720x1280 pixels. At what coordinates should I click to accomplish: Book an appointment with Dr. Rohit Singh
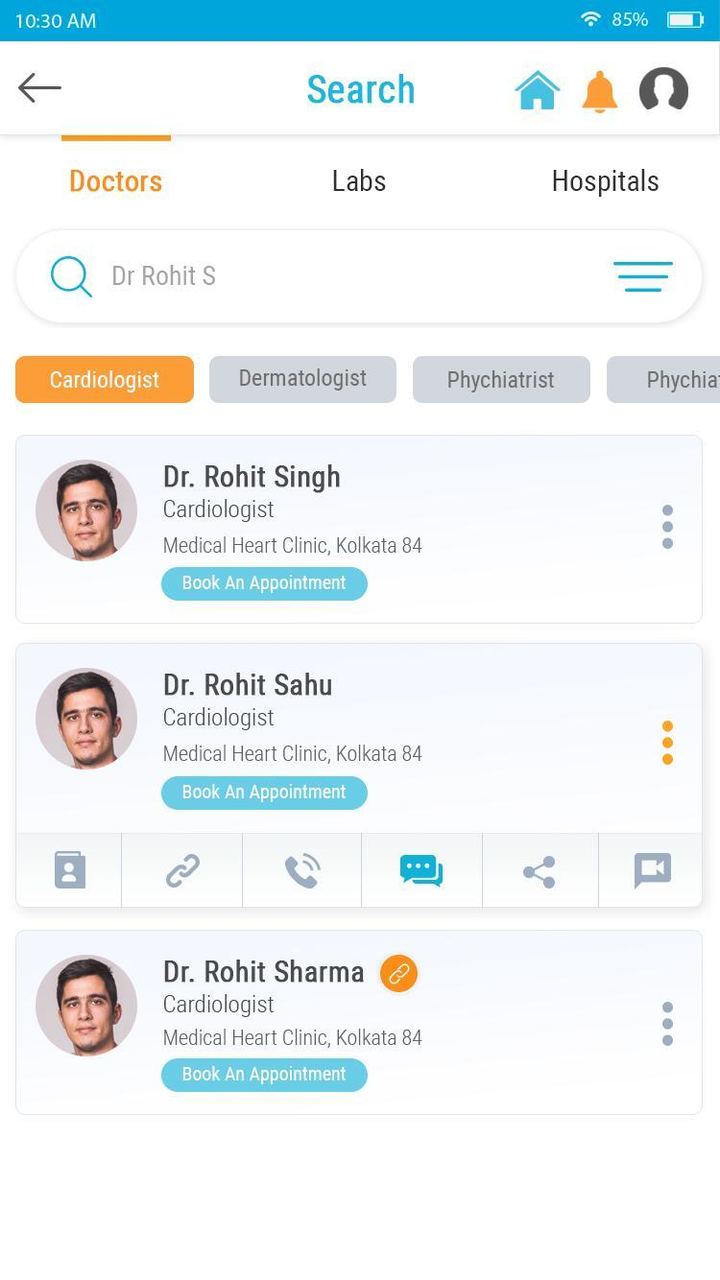264,583
